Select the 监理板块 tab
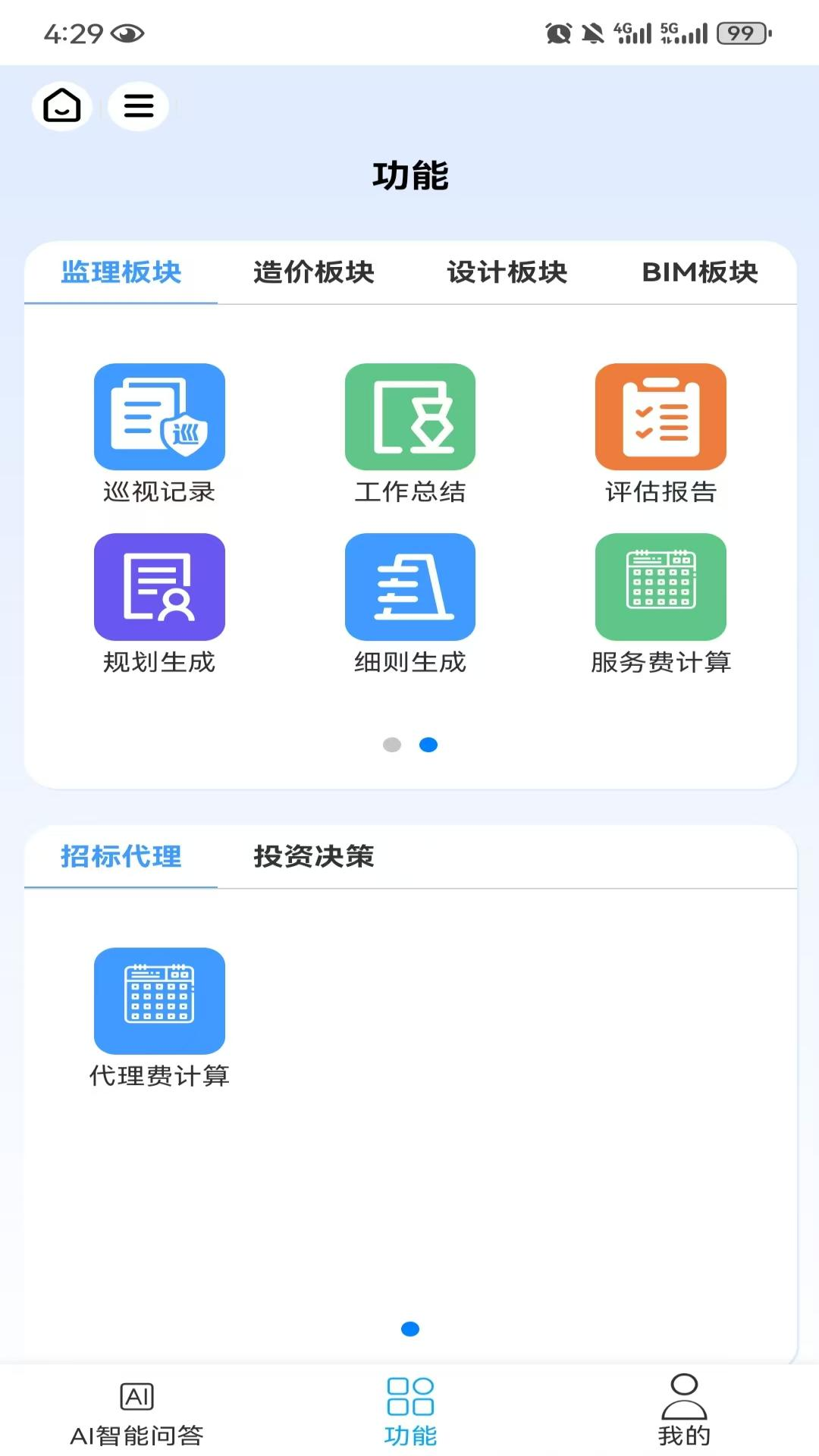The width and height of the screenshot is (819, 1456). coord(121,273)
